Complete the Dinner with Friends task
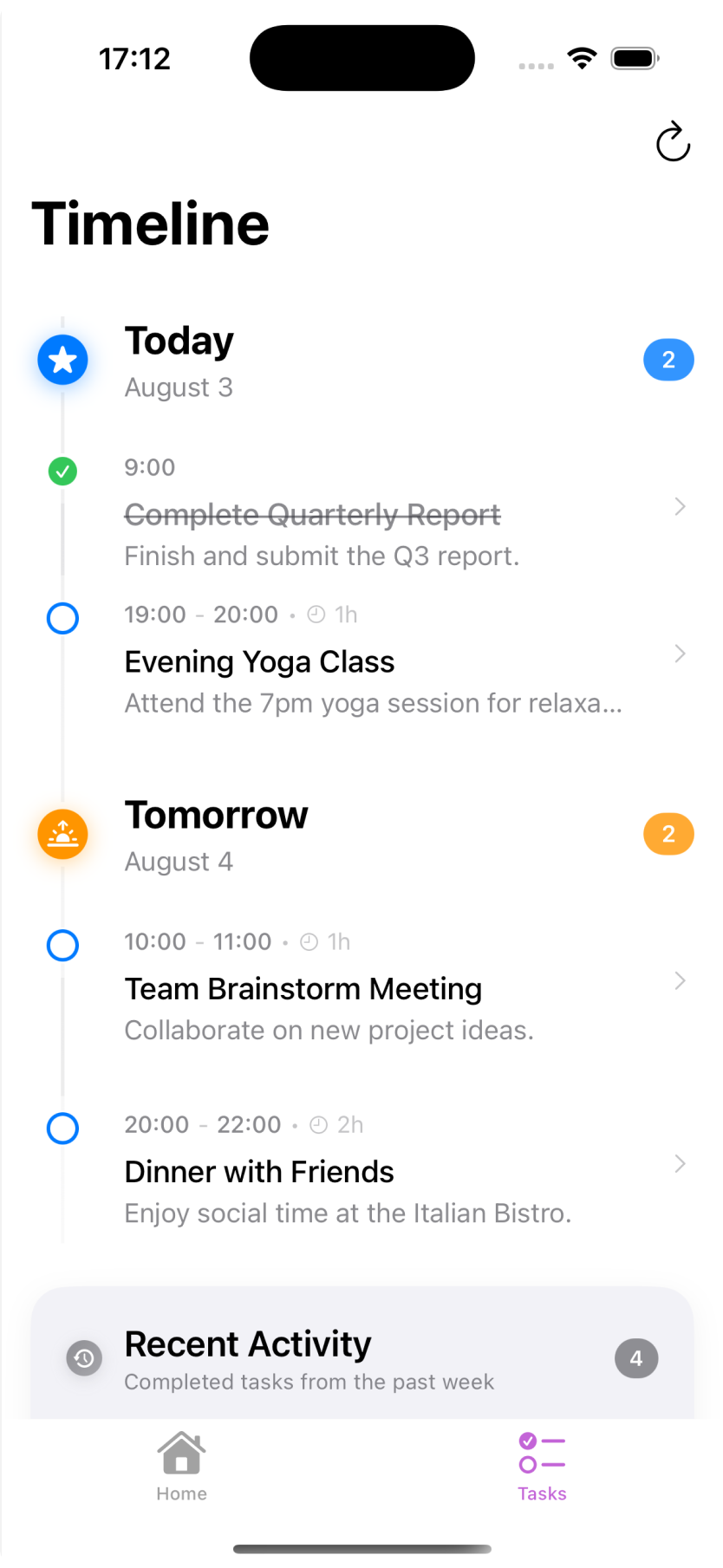This screenshot has height=1568, width=723. (62, 1129)
